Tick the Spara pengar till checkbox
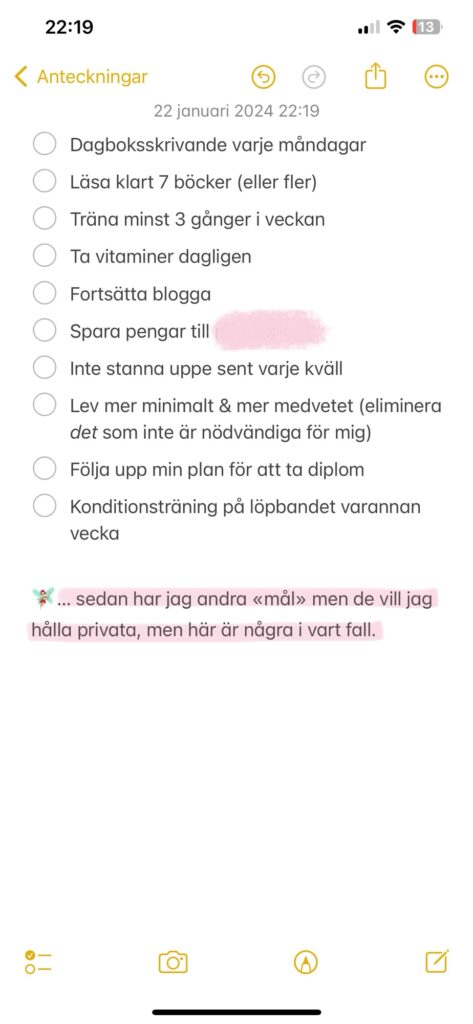473x1024 pixels. [x=44, y=331]
